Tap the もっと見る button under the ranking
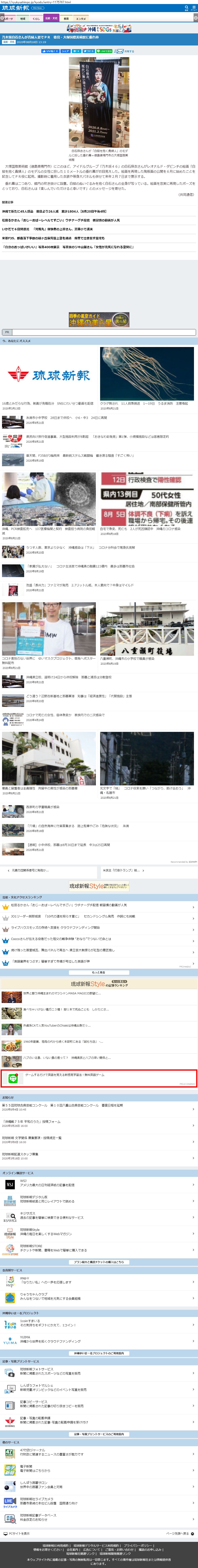Screen dimensions: 198x1568 [99, 972]
